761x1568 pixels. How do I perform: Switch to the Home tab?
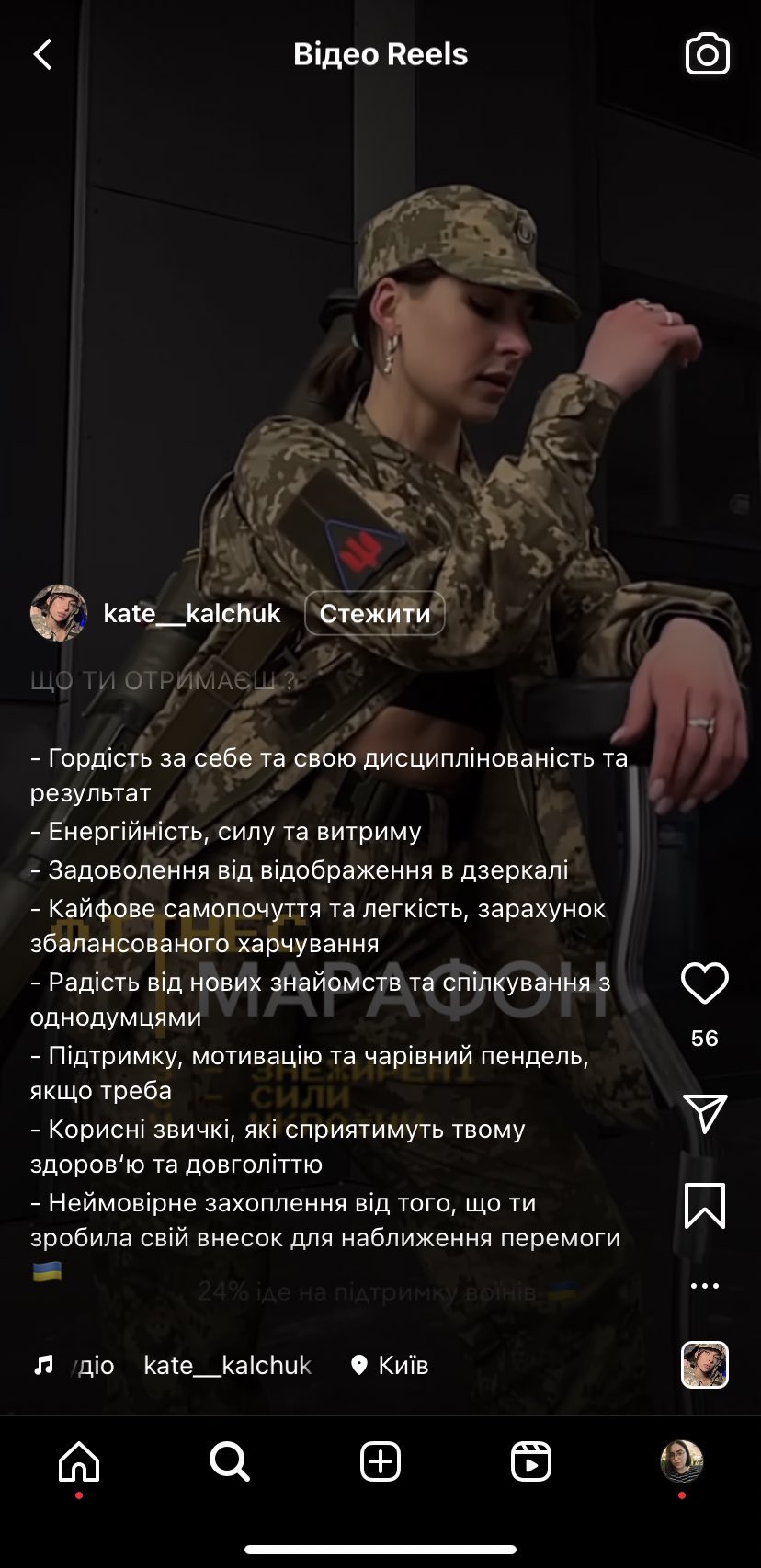coord(79,1461)
